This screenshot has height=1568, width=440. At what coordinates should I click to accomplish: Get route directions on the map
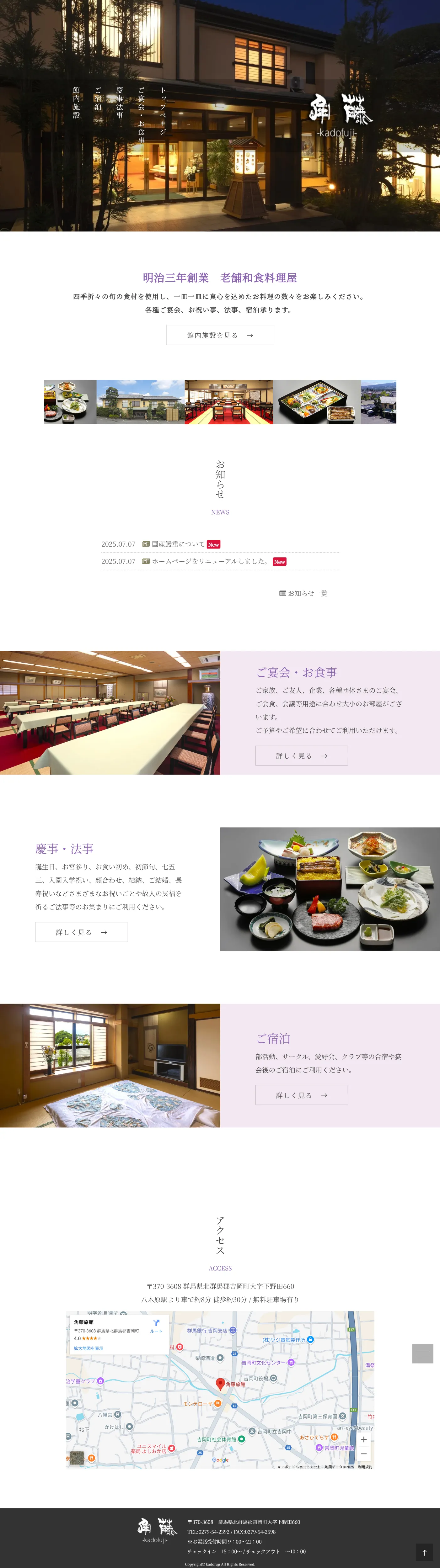[156, 1326]
